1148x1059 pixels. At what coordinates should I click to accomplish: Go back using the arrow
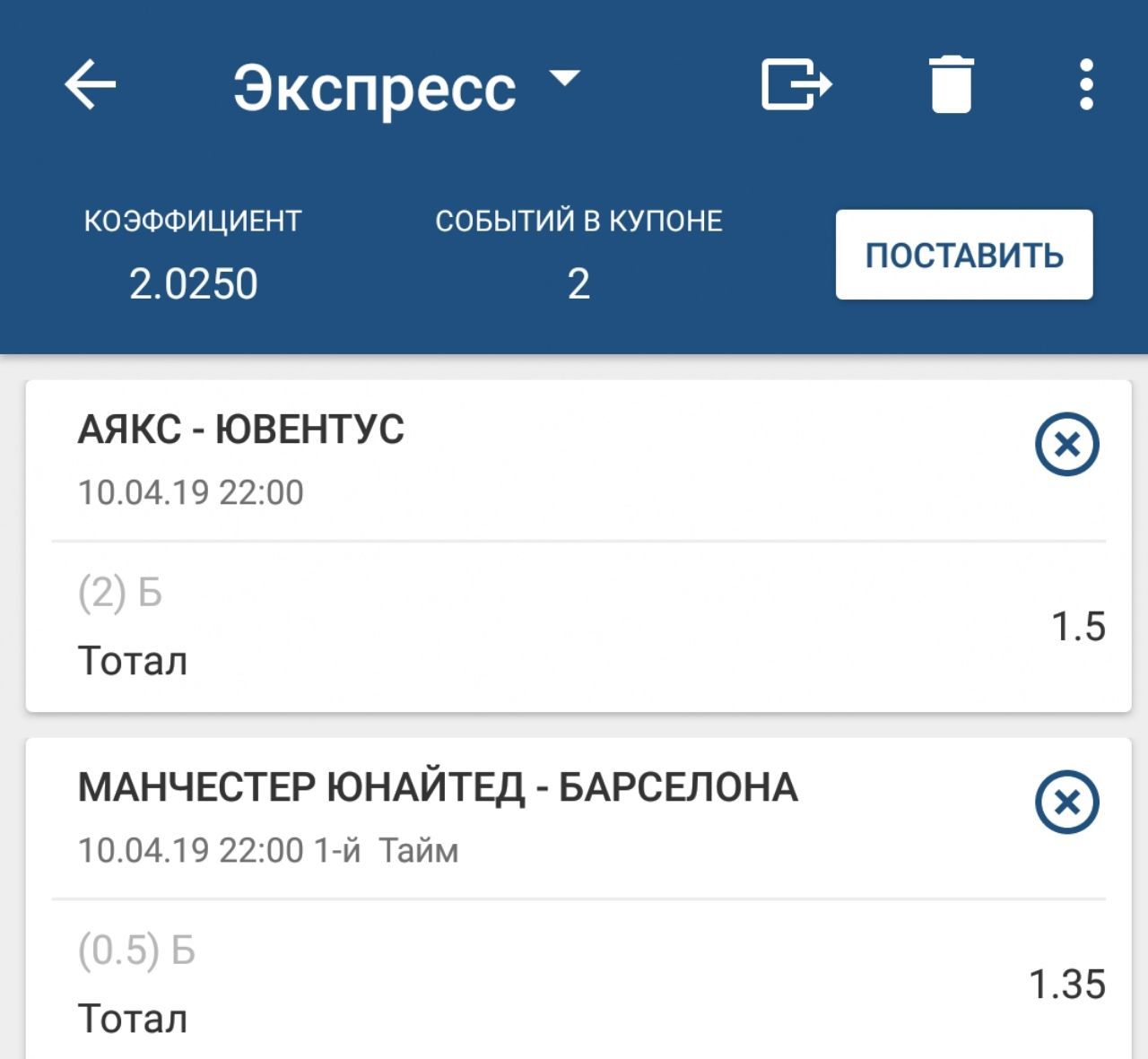click(91, 85)
